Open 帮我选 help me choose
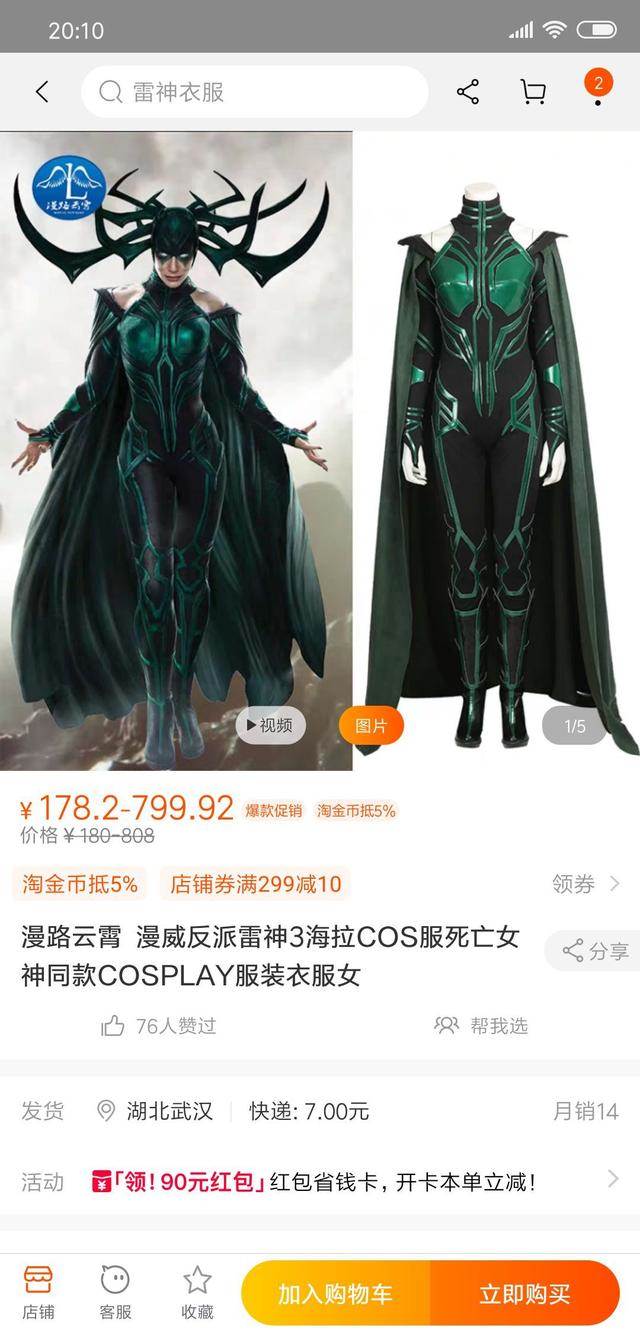This screenshot has width=640, height=1332. click(x=482, y=1026)
